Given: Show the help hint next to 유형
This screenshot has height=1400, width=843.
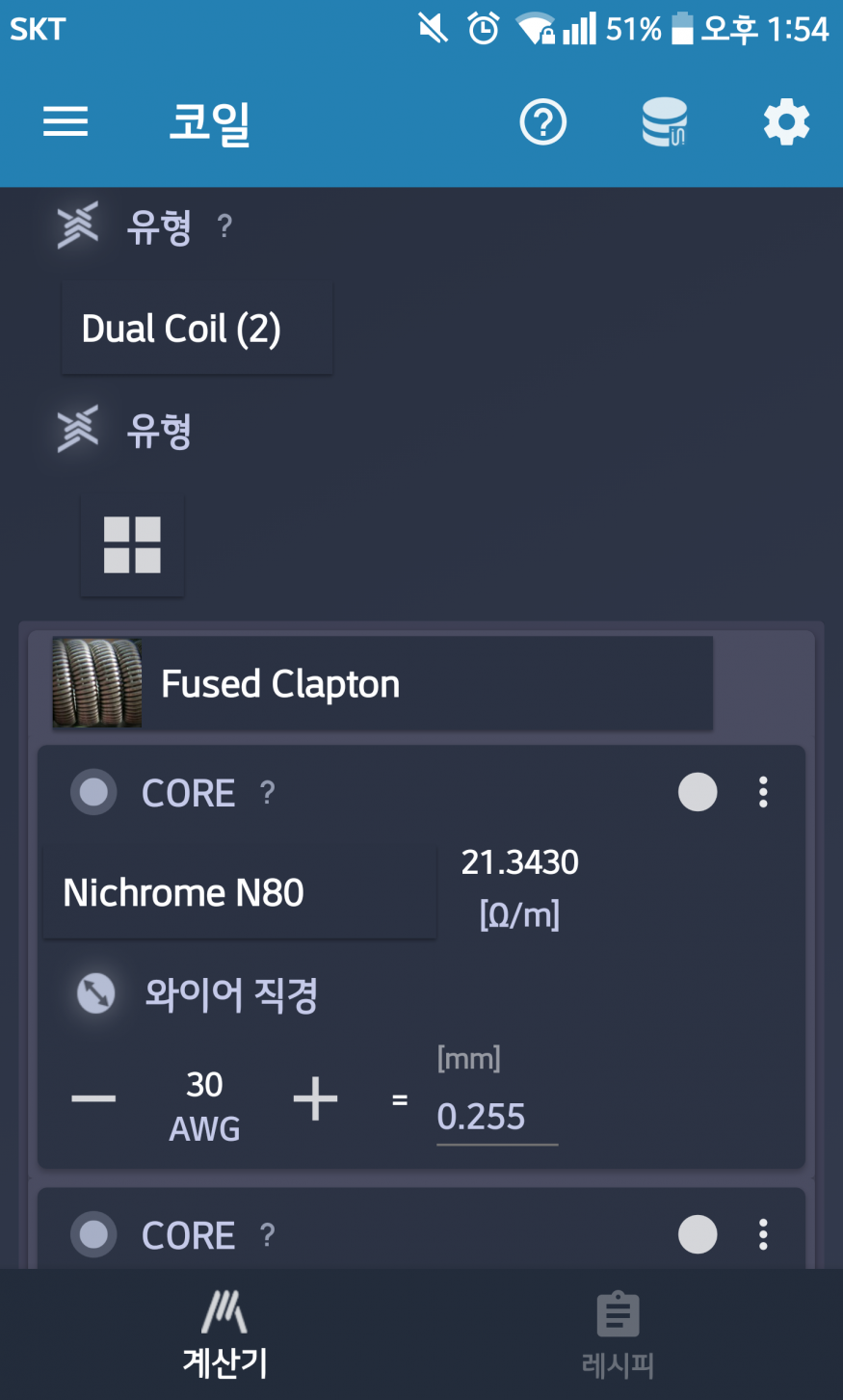Looking at the screenshot, I should tap(224, 226).
